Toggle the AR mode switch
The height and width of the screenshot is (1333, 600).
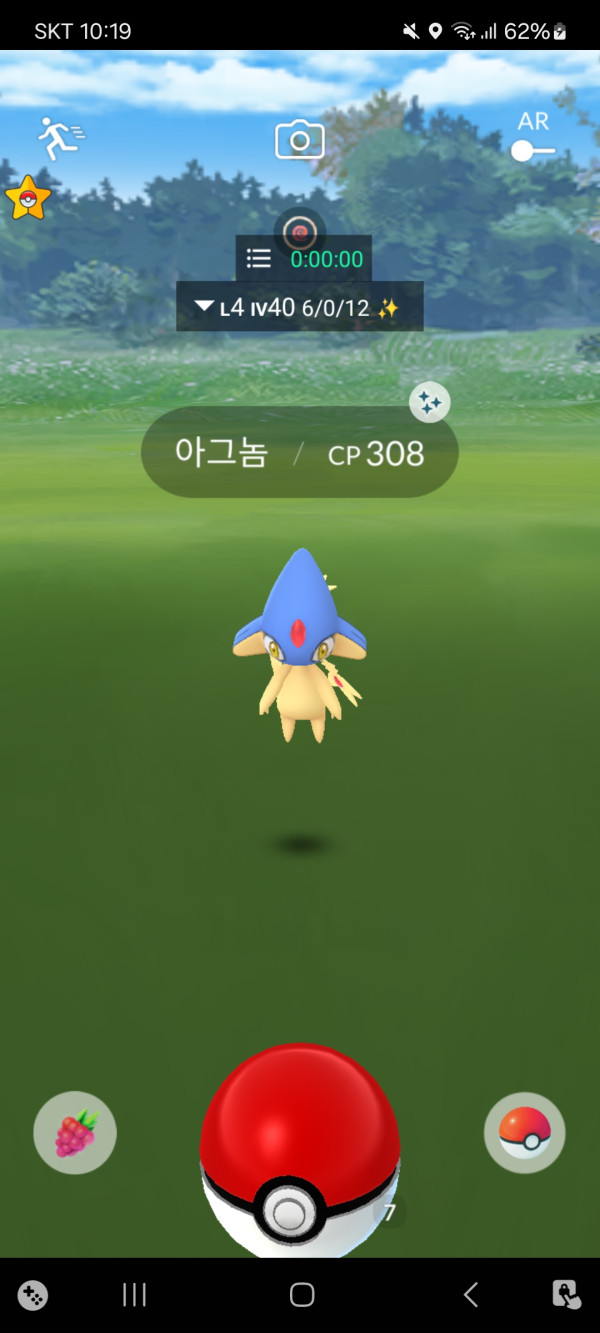coord(532,150)
